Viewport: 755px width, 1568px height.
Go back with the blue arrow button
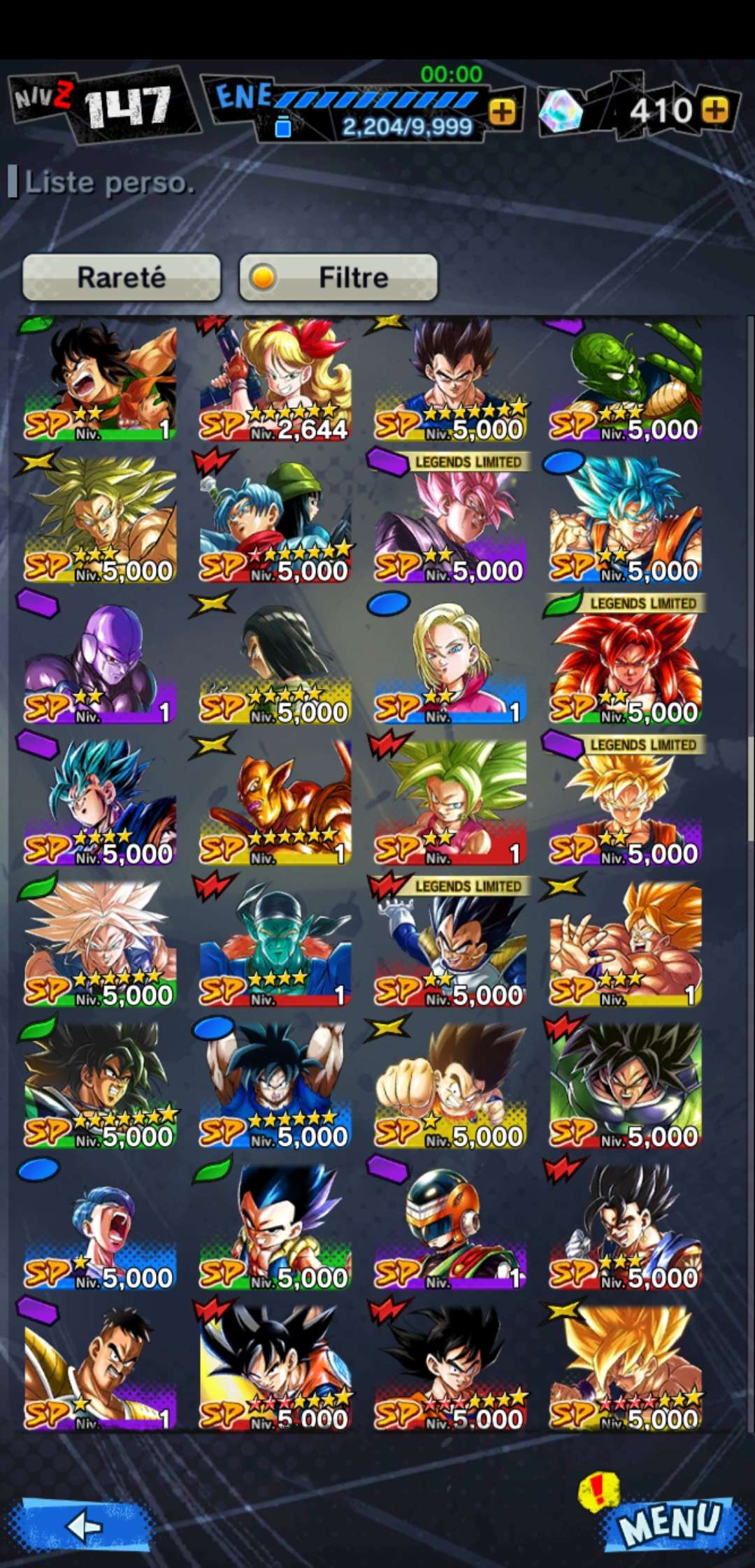tap(82, 1525)
